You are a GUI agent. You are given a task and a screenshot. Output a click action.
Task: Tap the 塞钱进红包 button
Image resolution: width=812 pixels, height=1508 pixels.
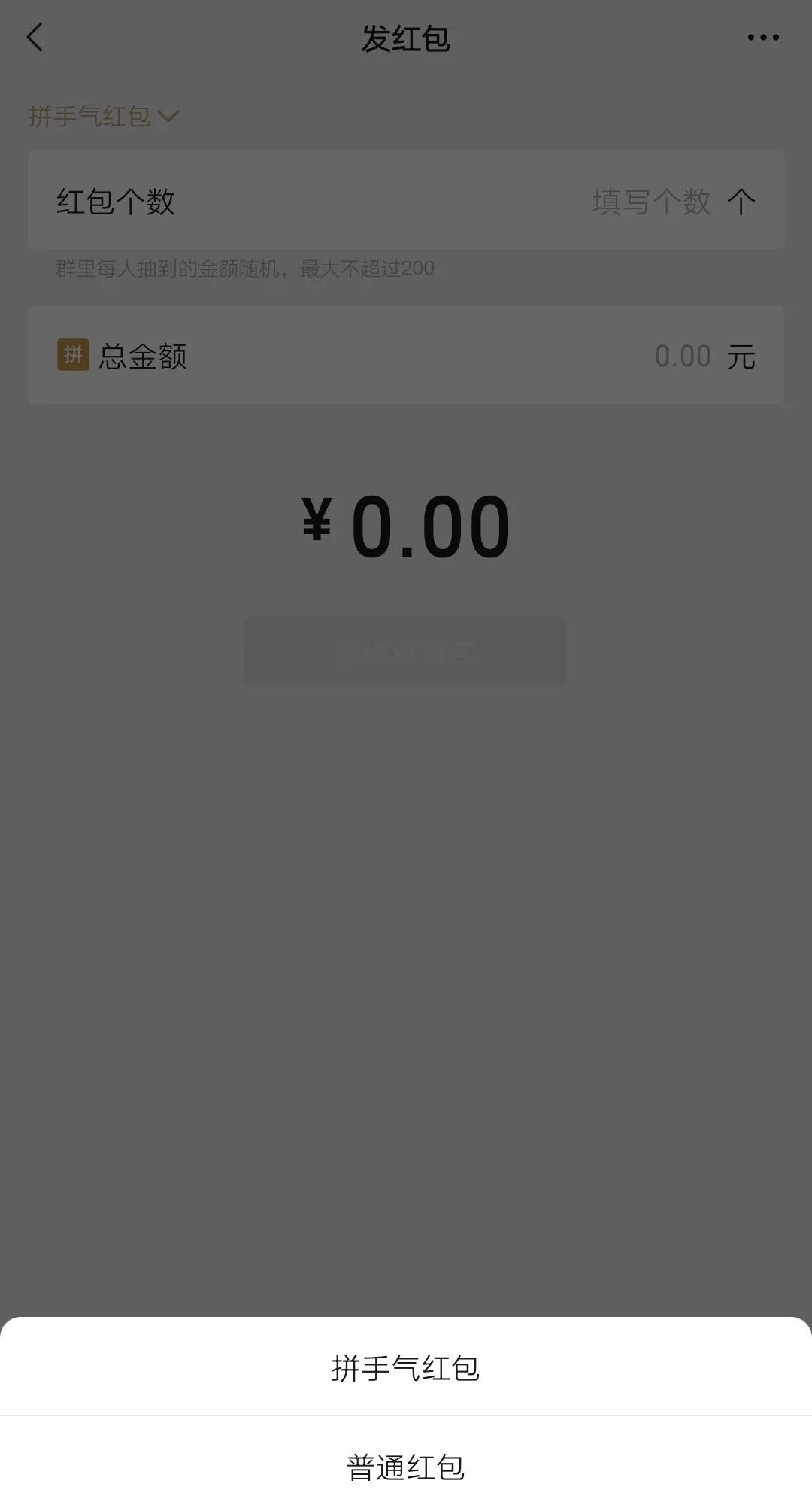[406, 651]
